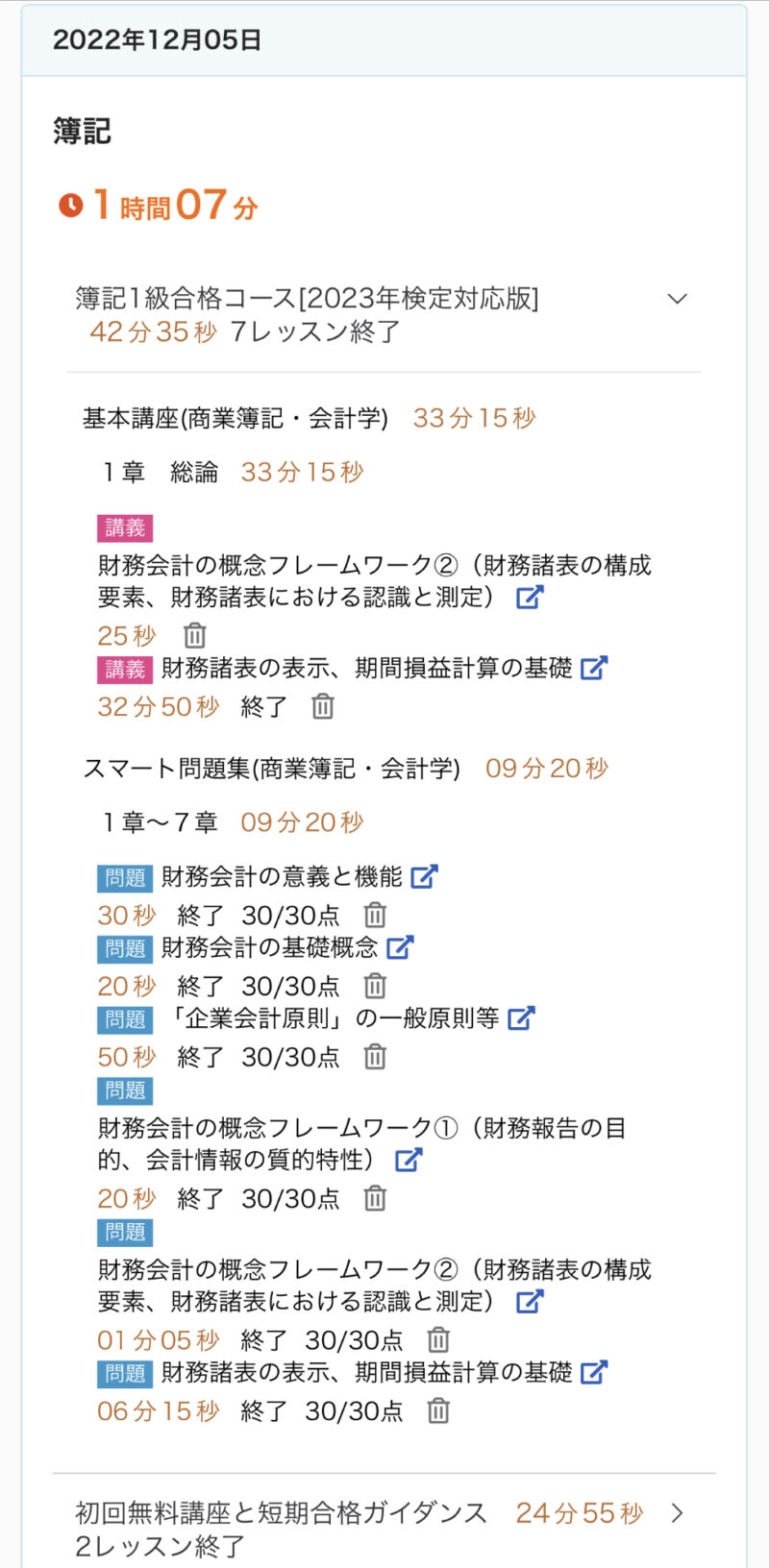Open the 講義 link for 財務会計の概念フレームワーク②
The width and height of the screenshot is (769, 1568).
pyautogui.click(x=530, y=597)
